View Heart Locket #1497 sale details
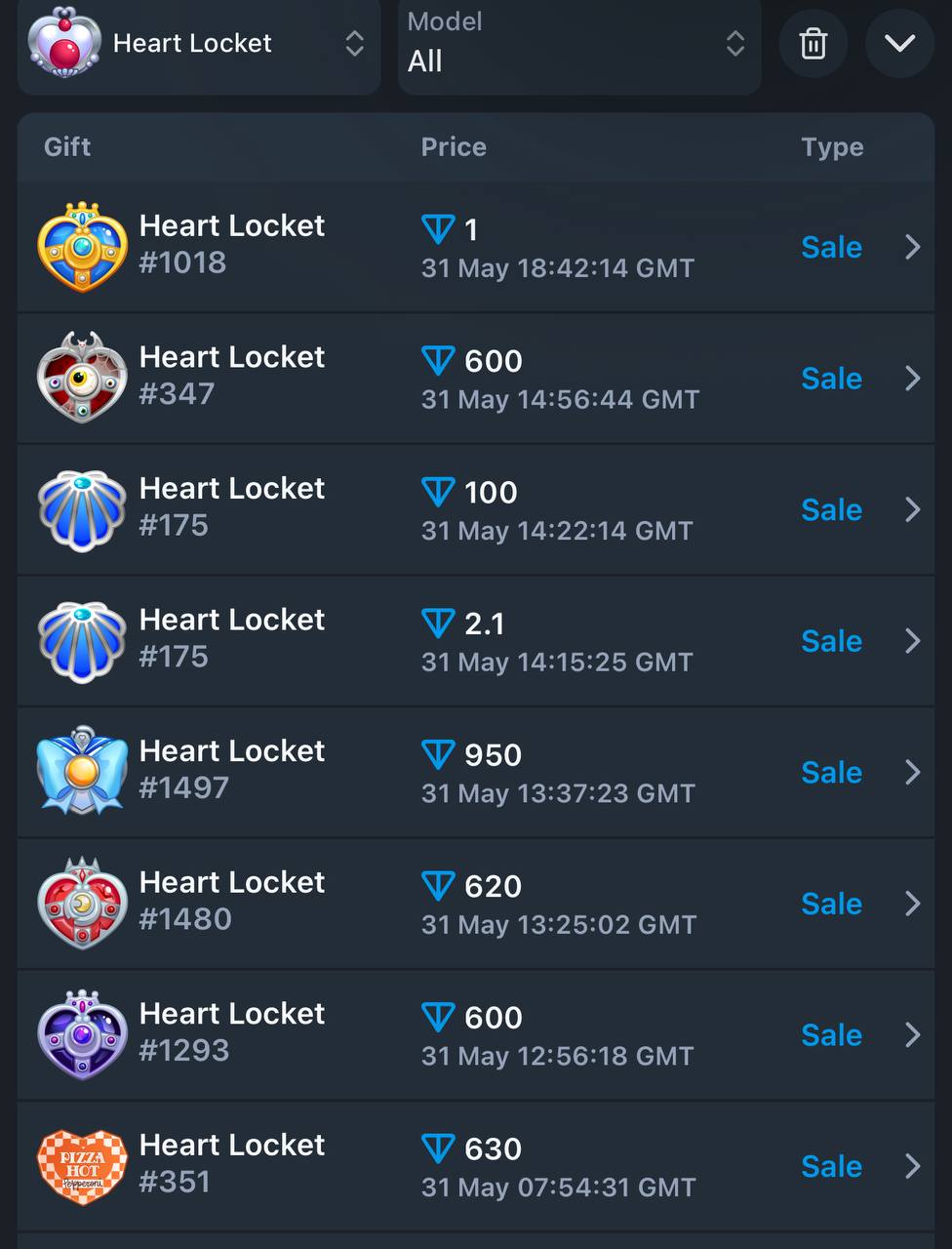The height and width of the screenshot is (1249, 952). pos(475,772)
